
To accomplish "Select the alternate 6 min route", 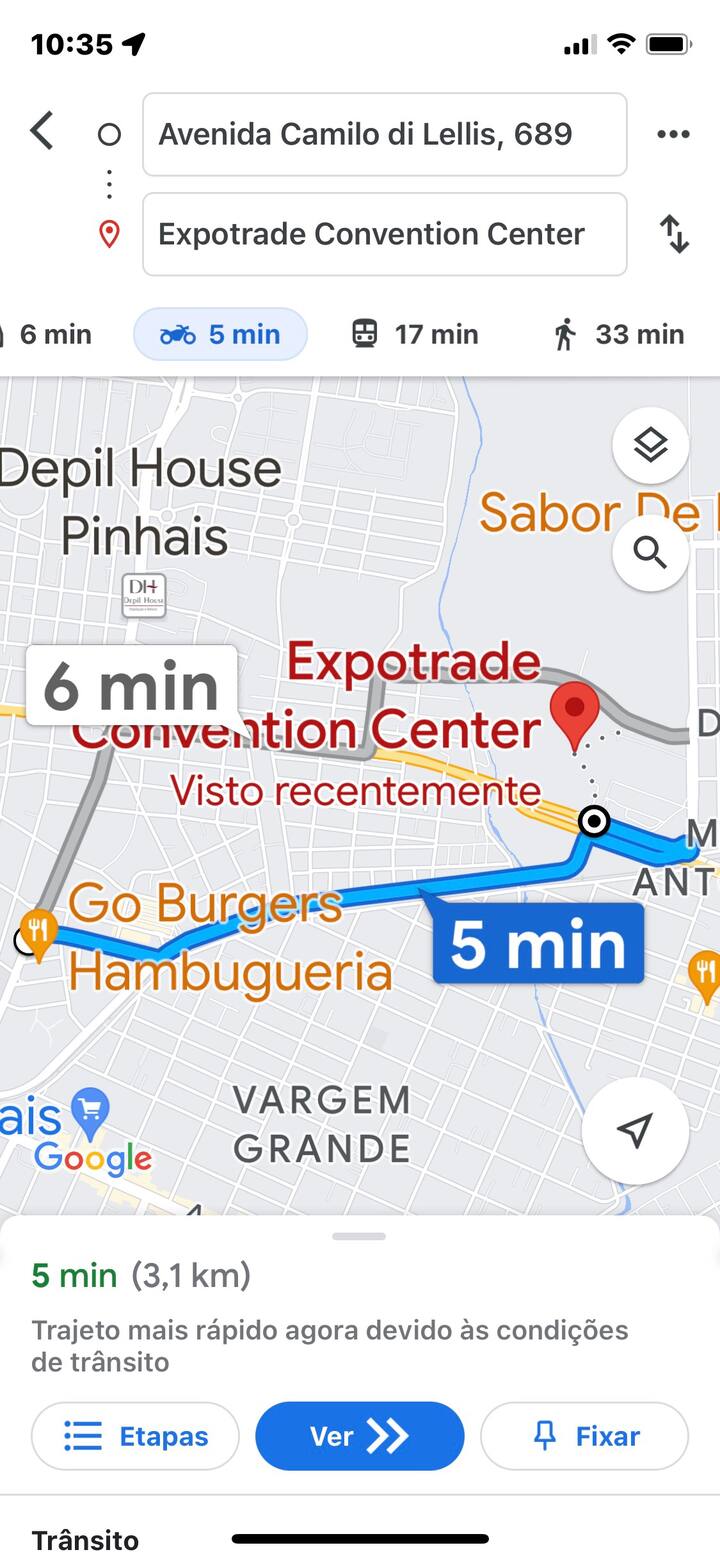I will [x=131, y=686].
